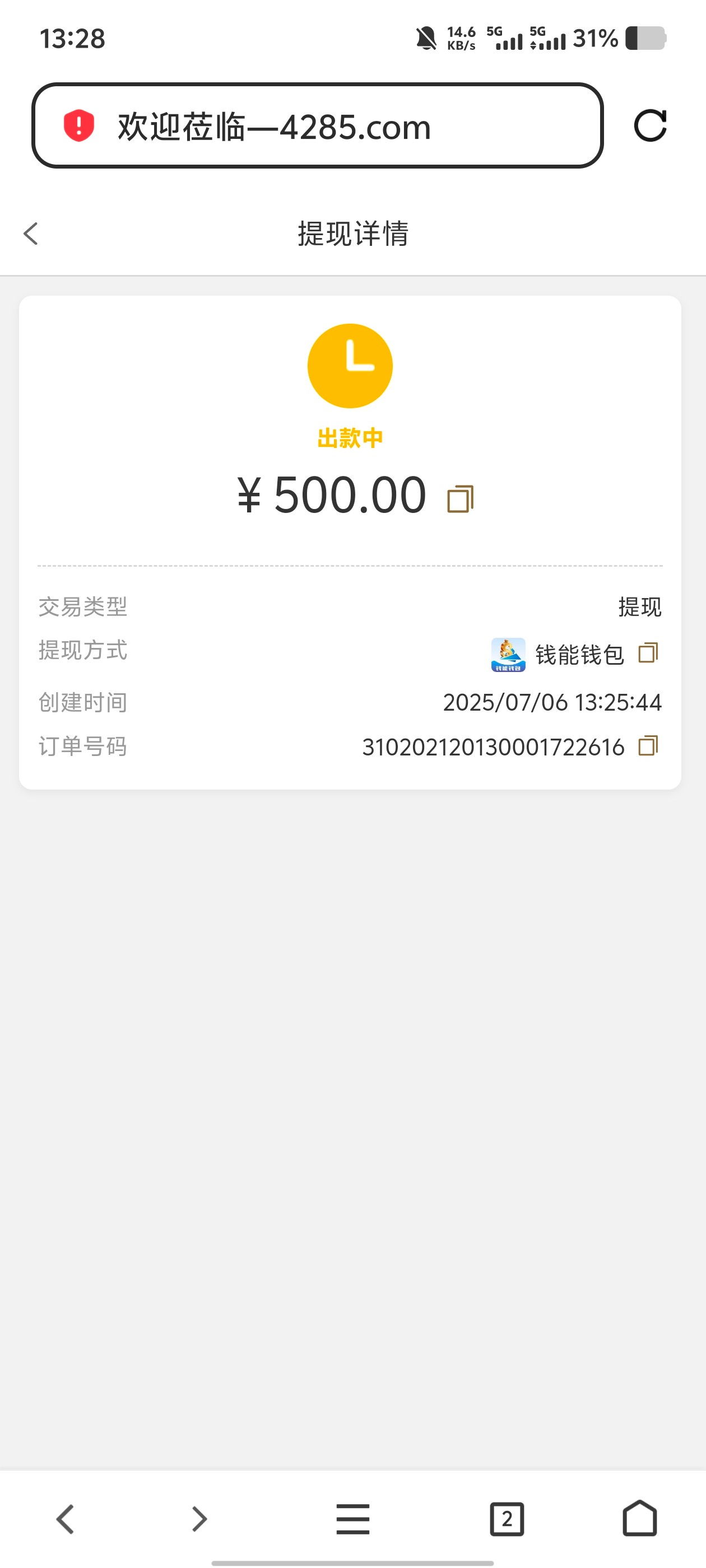
Task: Tap the address bar showing 4285.com
Action: pyautogui.click(x=317, y=127)
